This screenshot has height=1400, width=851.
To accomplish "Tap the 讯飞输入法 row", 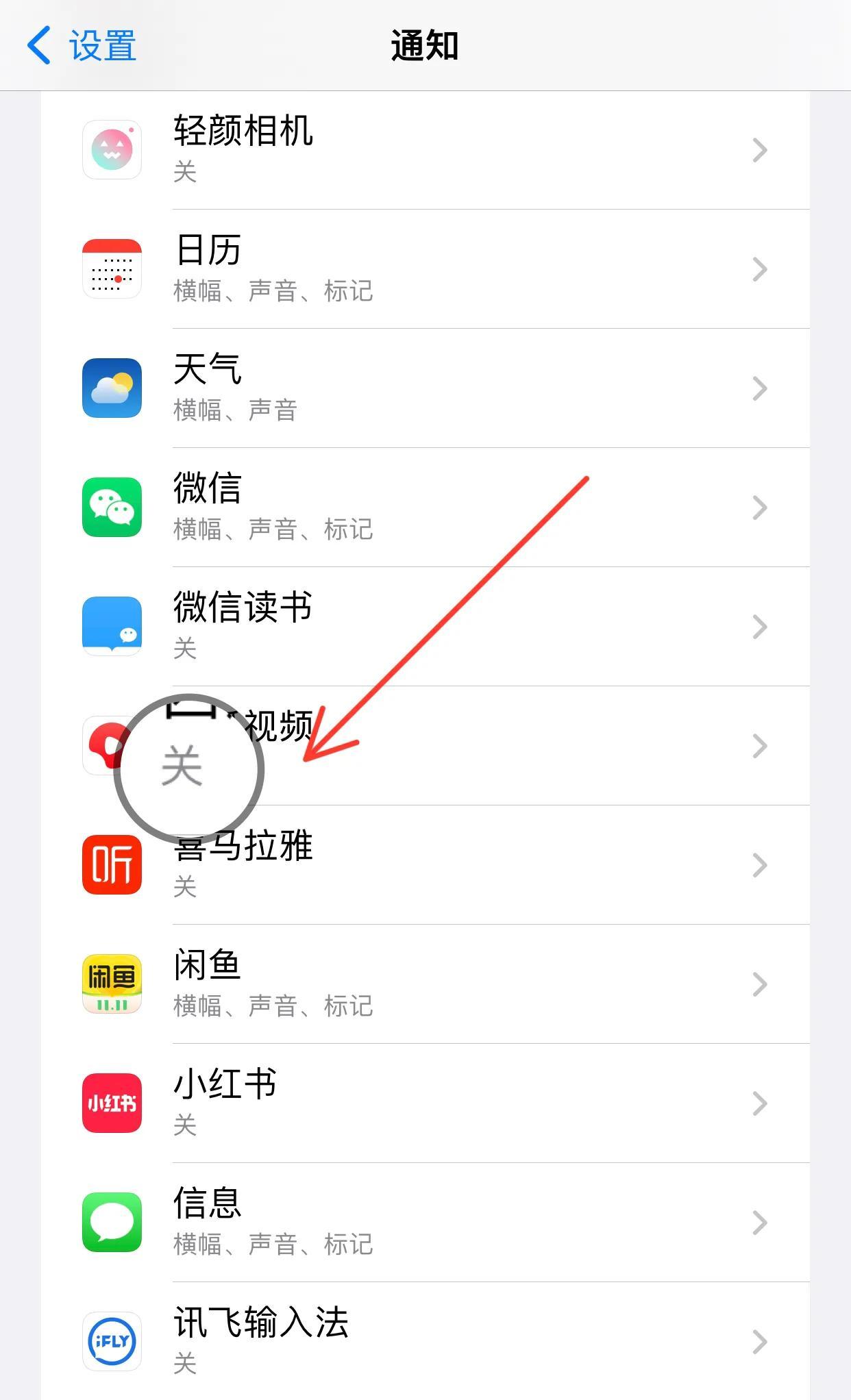I will [425, 1341].
